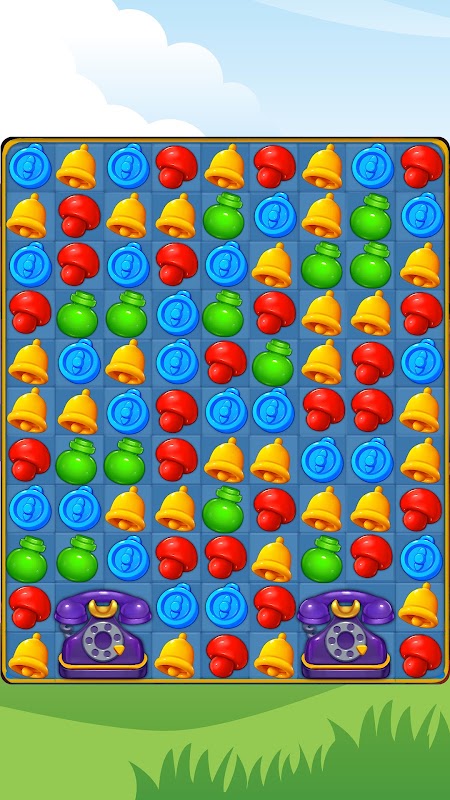Tap the purple telephone touching a blue medal
The width and height of the screenshot is (450, 800).
pos(103,634)
